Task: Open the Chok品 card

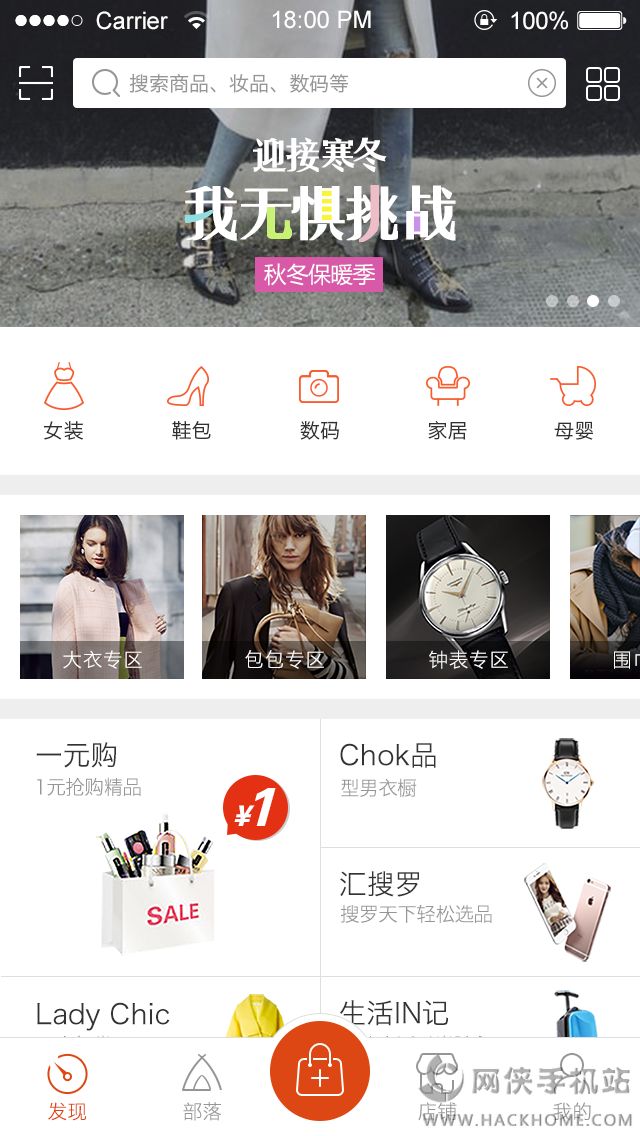Action: 480,783
